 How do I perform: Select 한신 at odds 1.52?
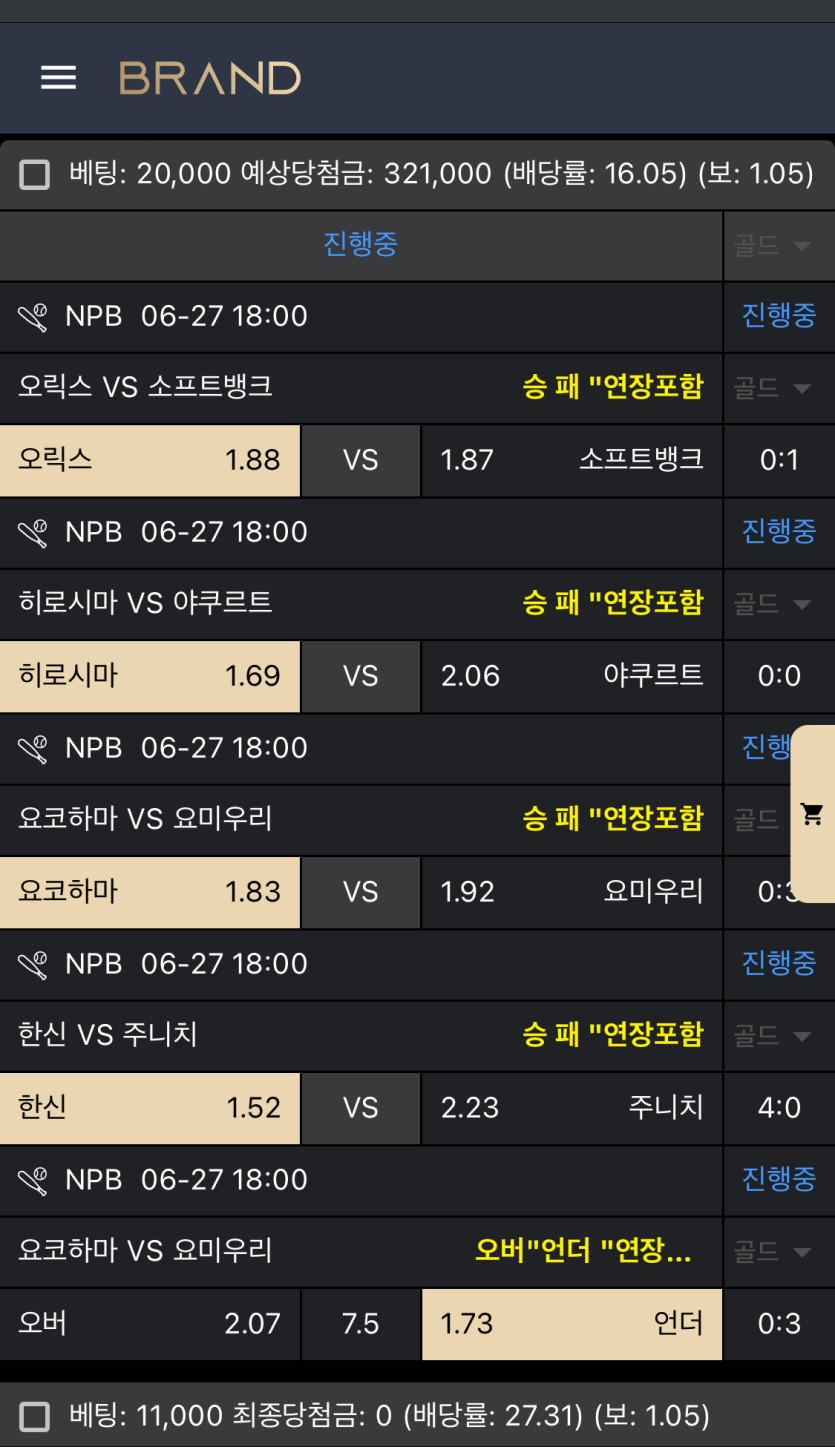pyautogui.click(x=150, y=1108)
